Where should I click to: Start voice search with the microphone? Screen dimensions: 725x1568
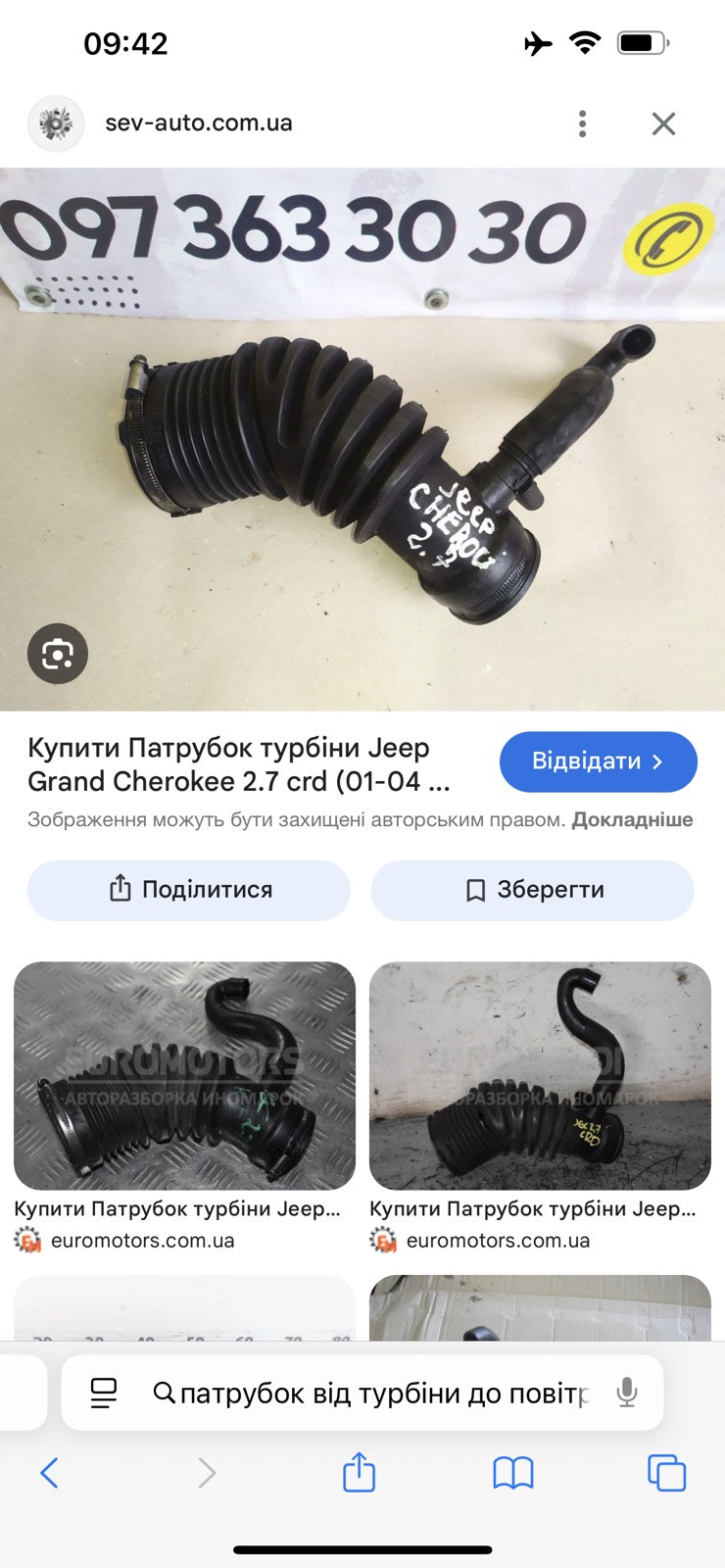coord(627,1393)
